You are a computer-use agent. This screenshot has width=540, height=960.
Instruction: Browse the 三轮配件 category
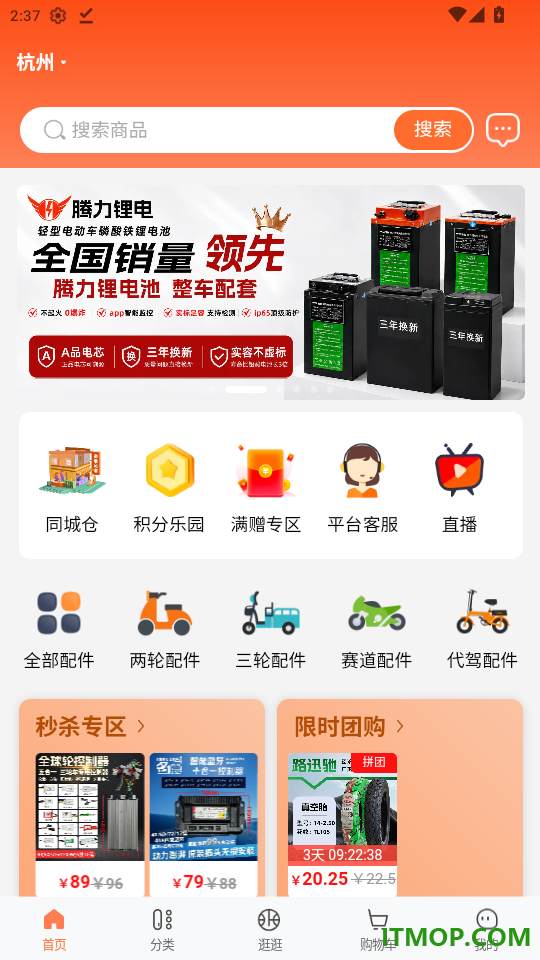click(271, 630)
